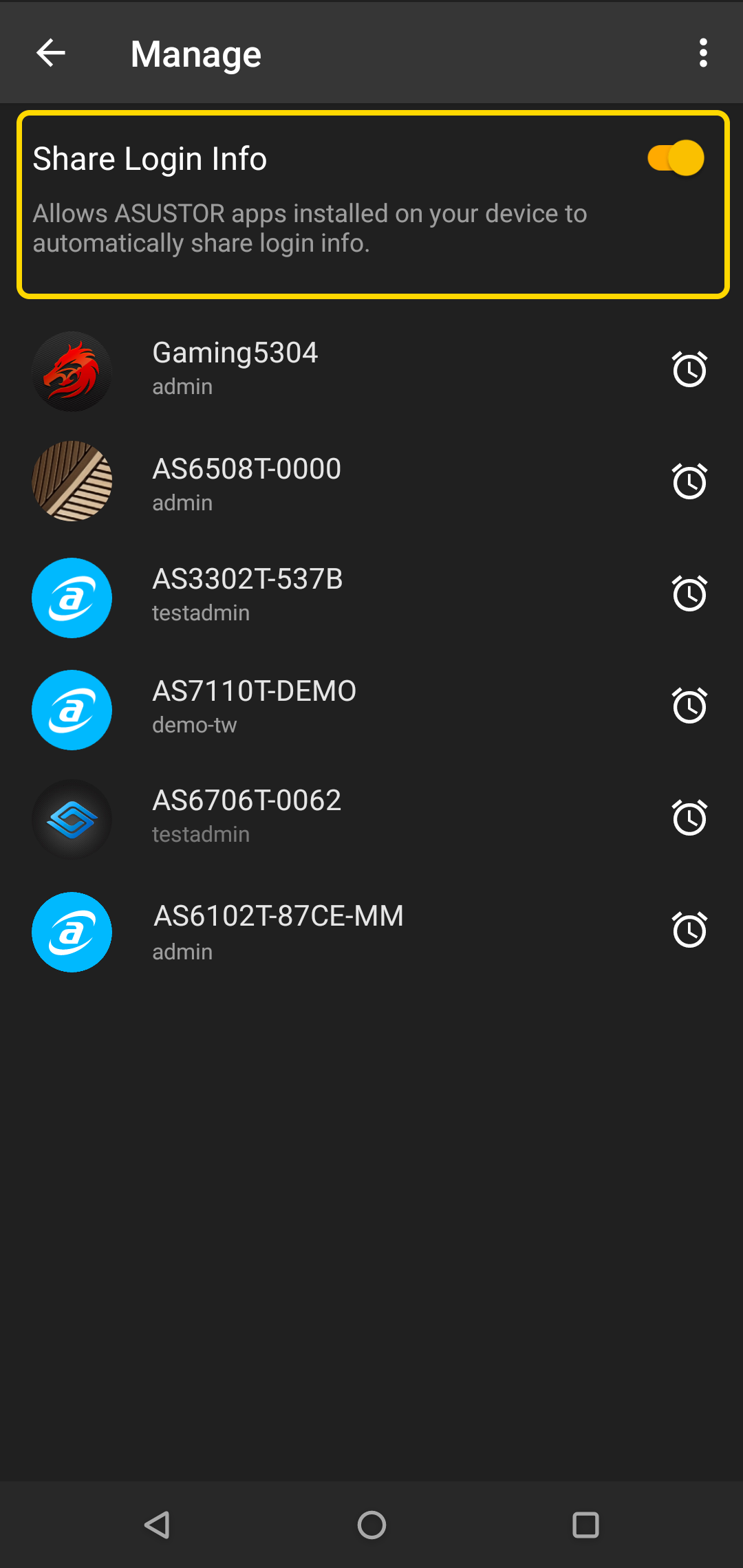743x1568 pixels.
Task: Go back from the Manage screen
Action: [51, 53]
